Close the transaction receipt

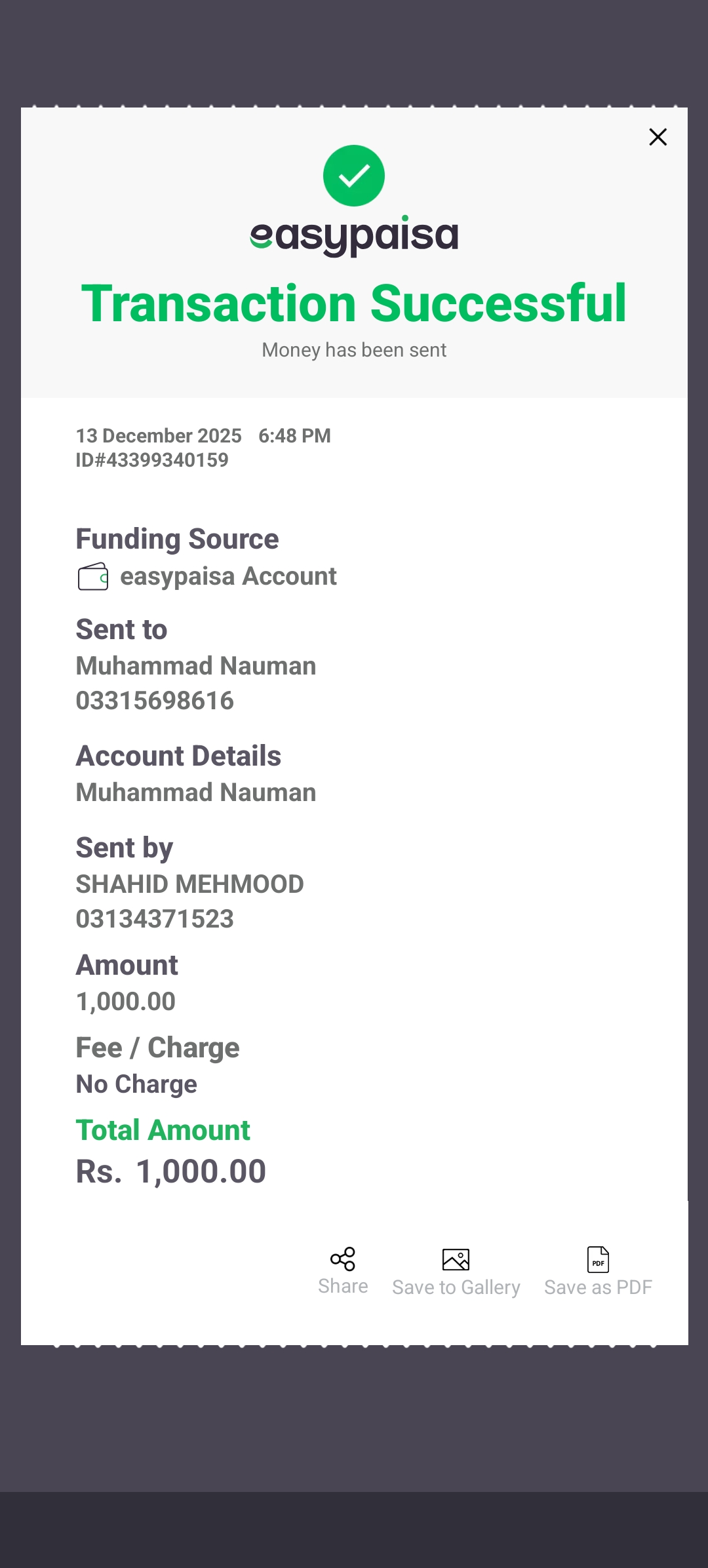coord(658,137)
